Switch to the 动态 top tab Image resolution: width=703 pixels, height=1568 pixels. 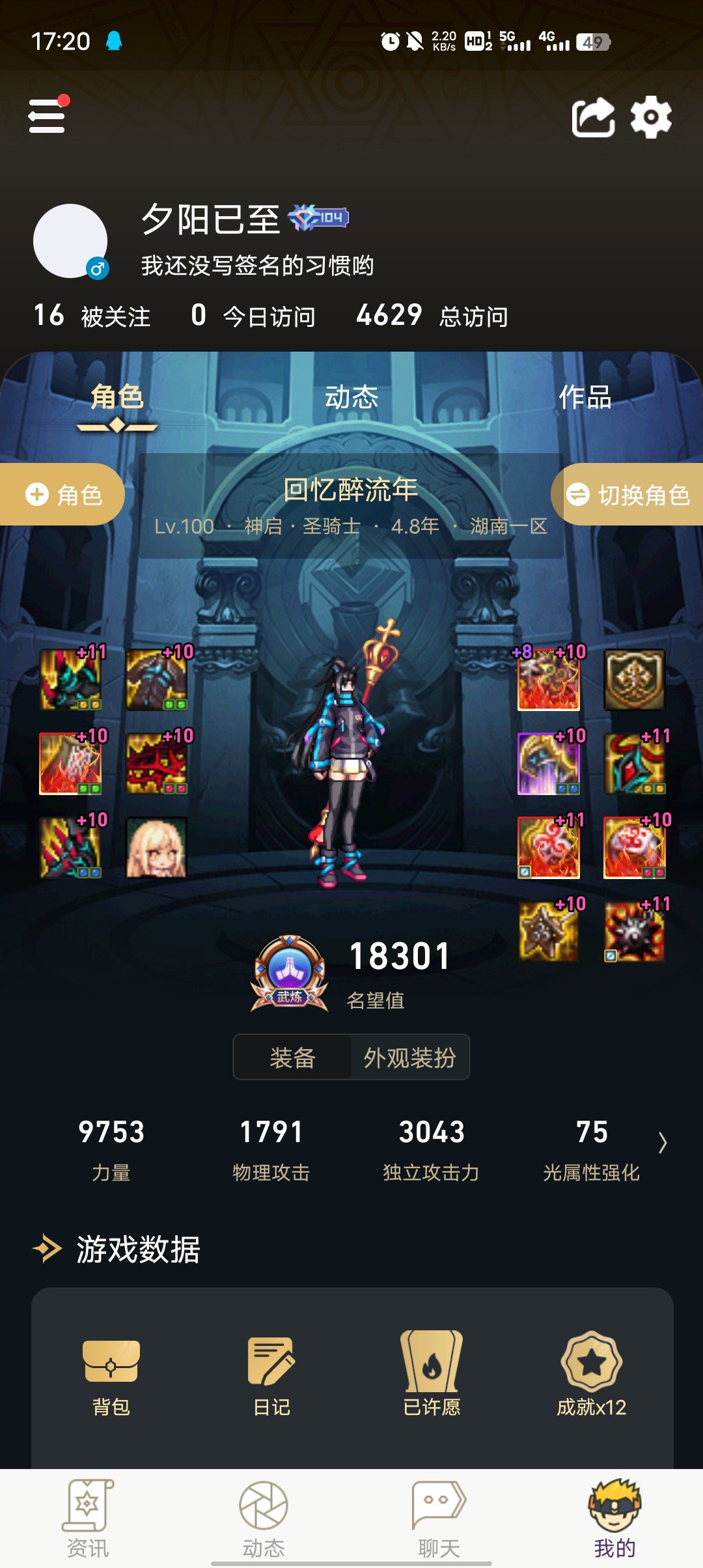(351, 397)
